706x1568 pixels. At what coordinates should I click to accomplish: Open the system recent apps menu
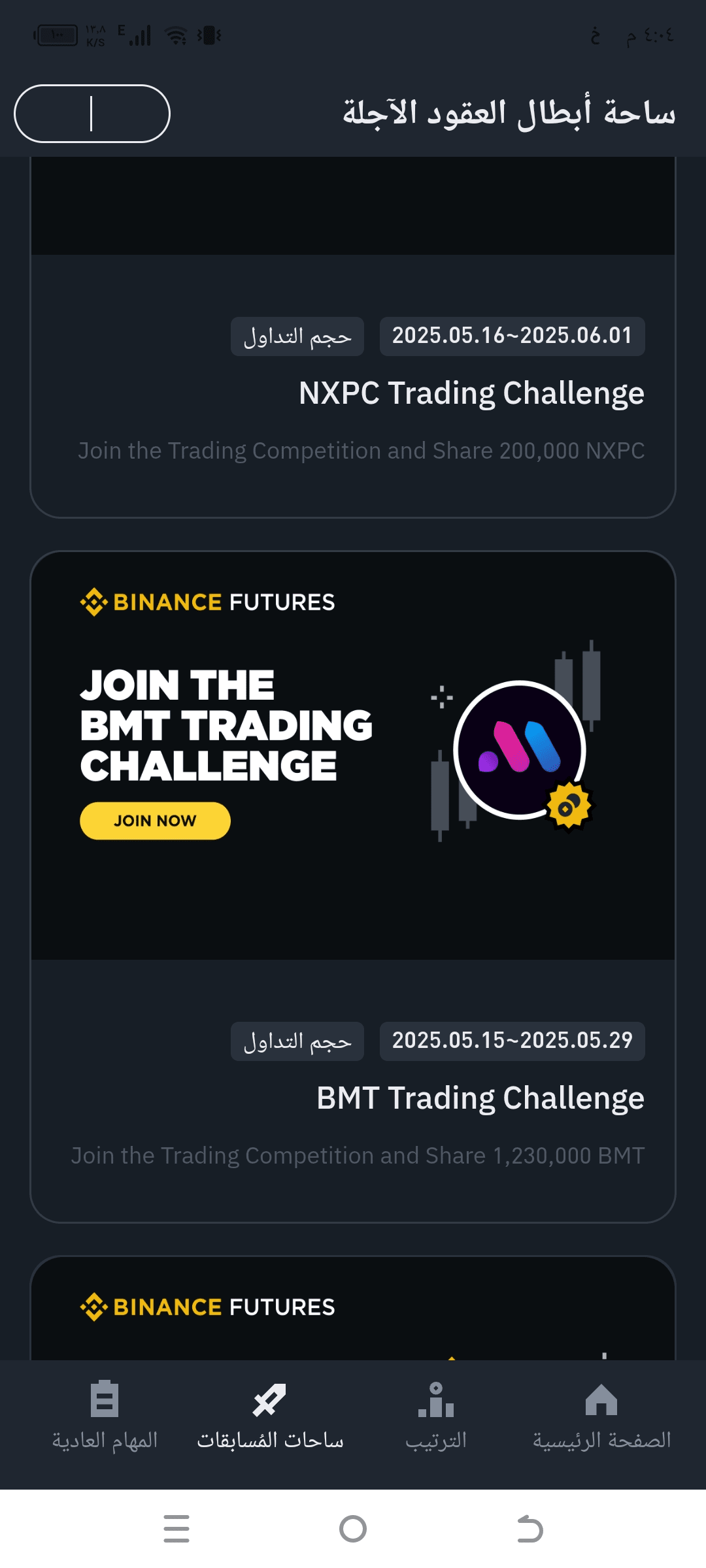point(176,1529)
